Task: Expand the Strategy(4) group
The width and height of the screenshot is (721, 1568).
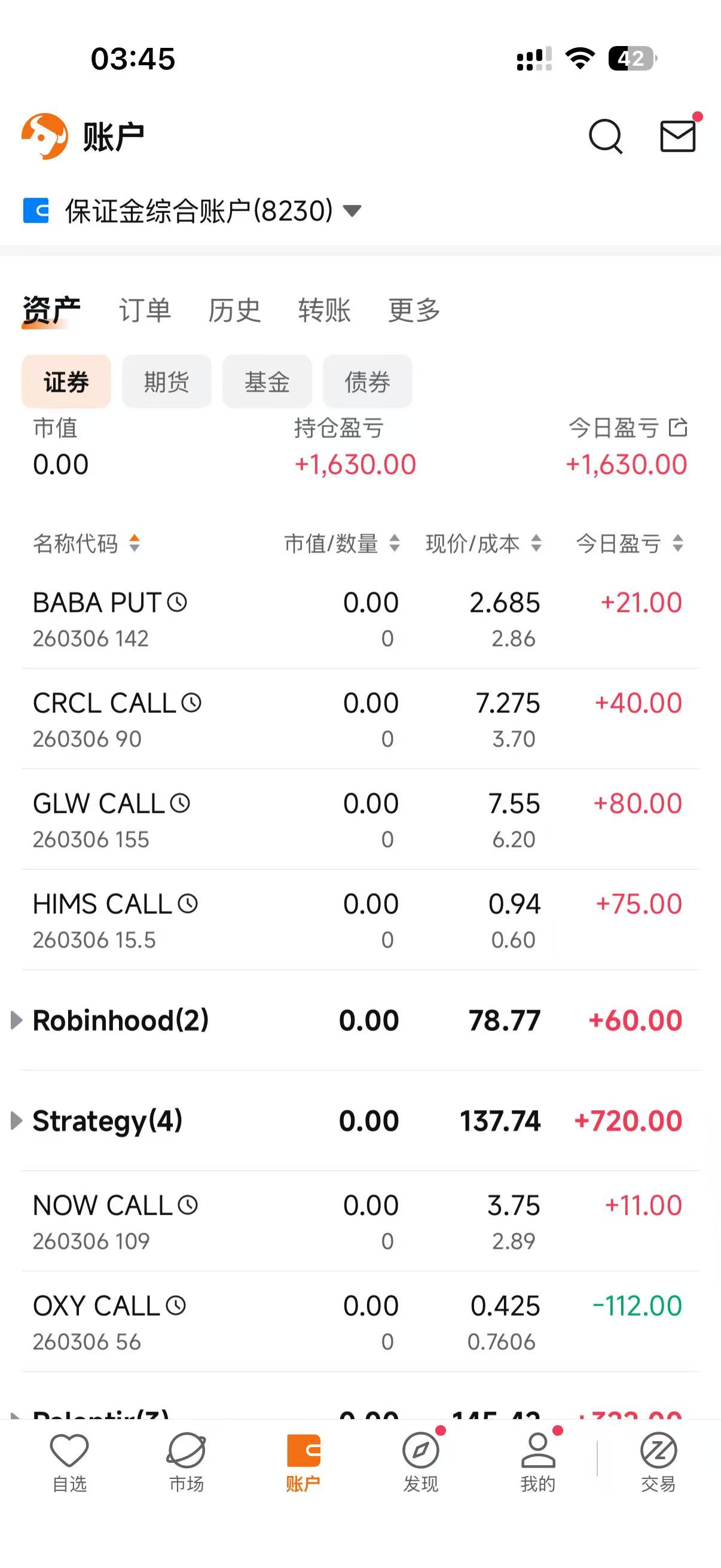Action: [x=16, y=1121]
